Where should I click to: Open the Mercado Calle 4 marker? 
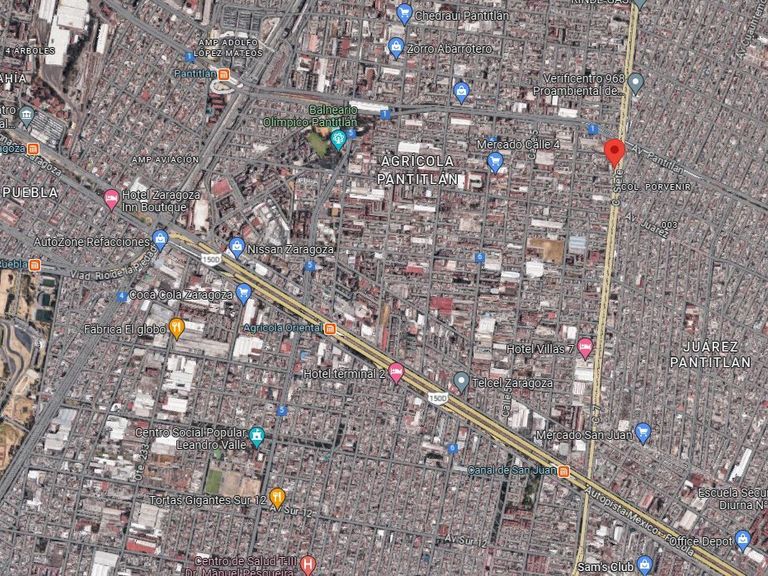(495, 160)
